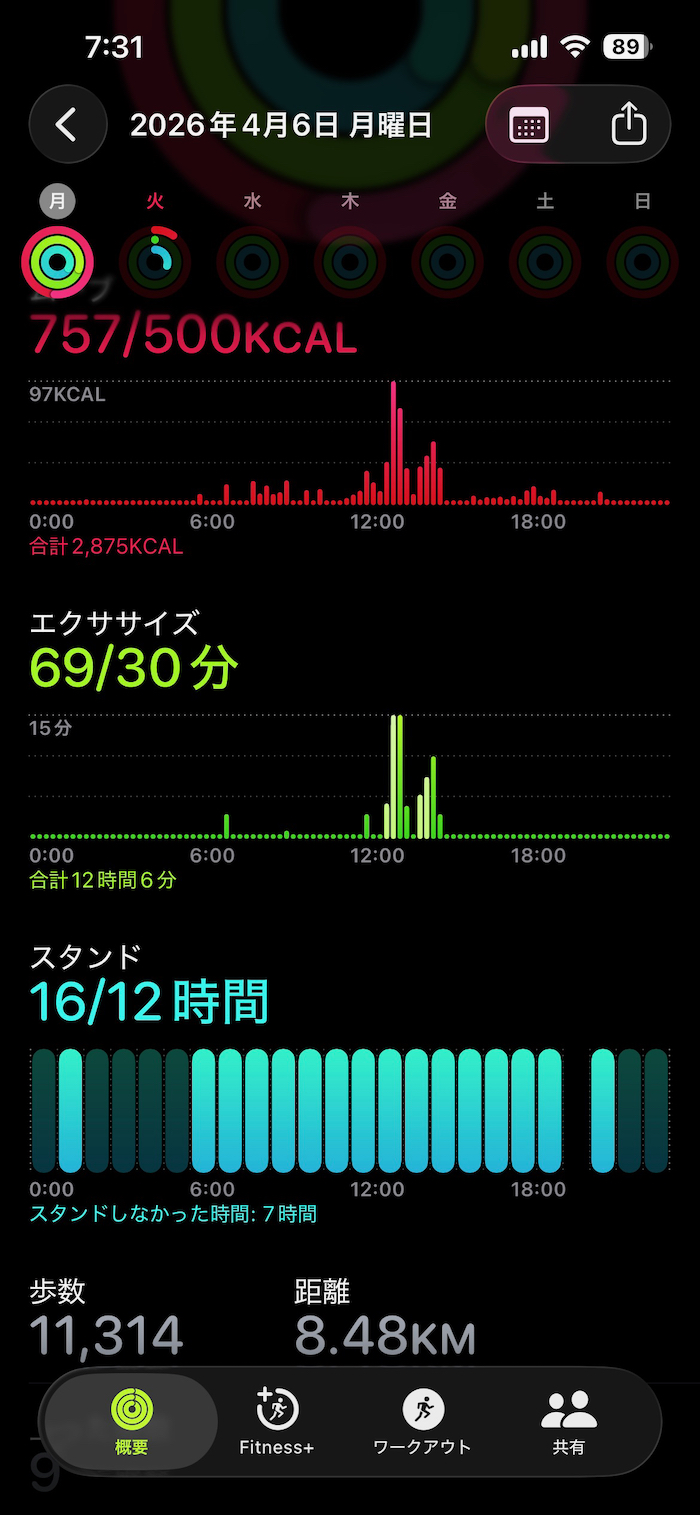Share this day's activity summary
700x1515 pixels.
[x=628, y=125]
